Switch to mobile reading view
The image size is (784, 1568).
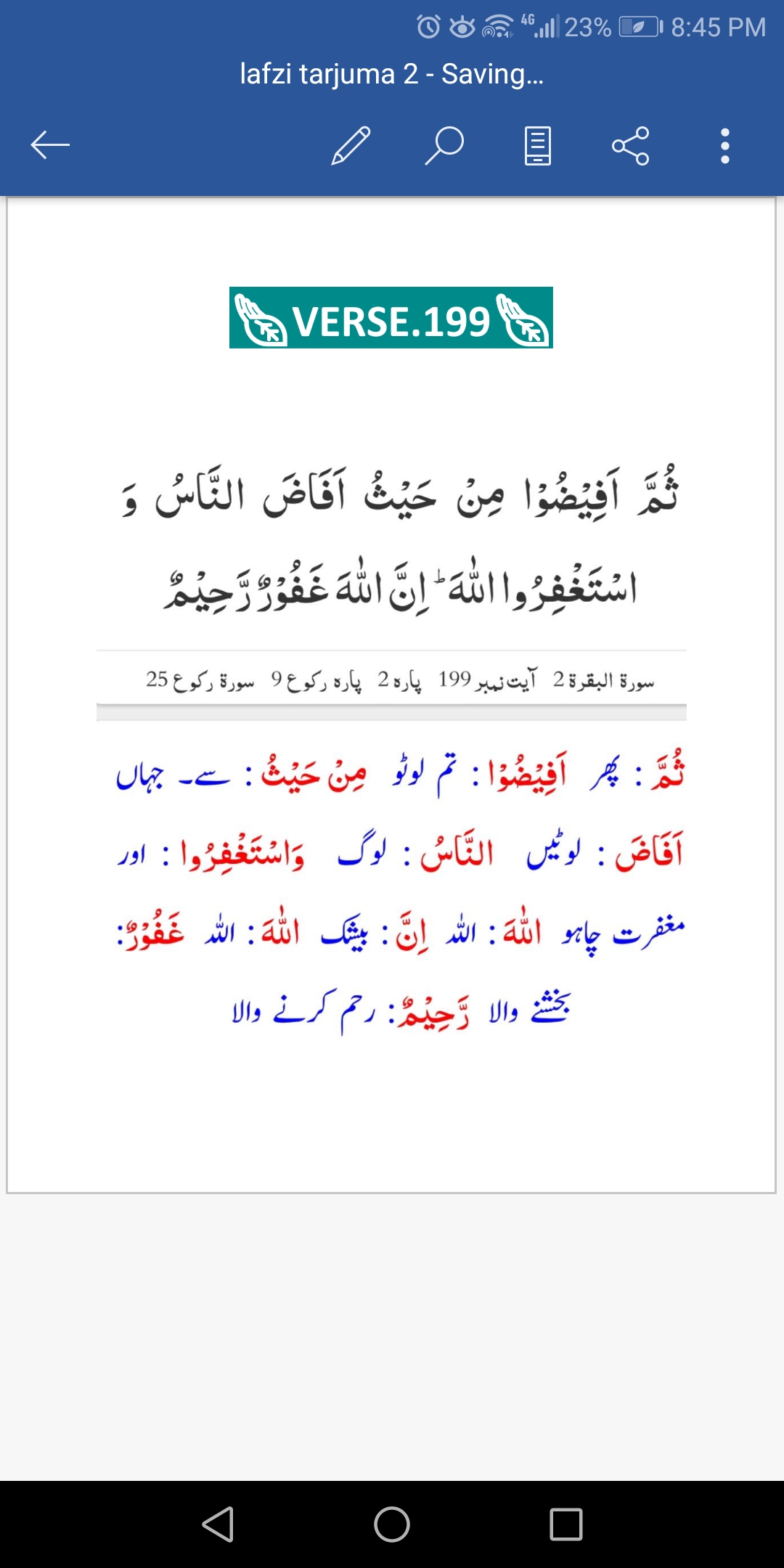pos(538,146)
